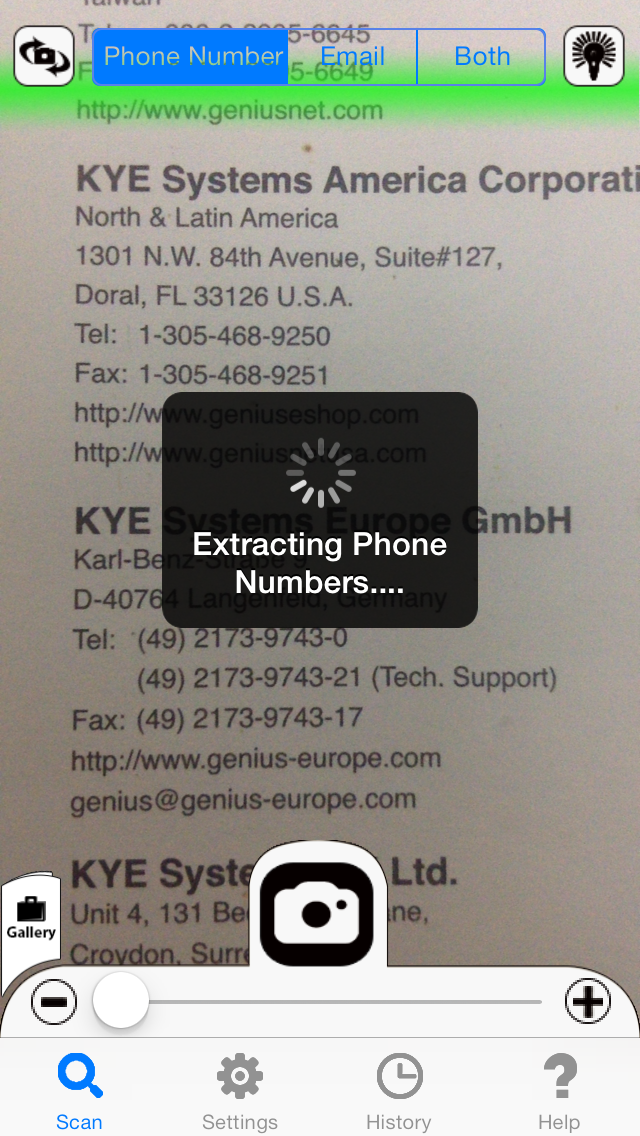Toggle the flashlight bulb icon
640x1136 pixels.
point(593,56)
